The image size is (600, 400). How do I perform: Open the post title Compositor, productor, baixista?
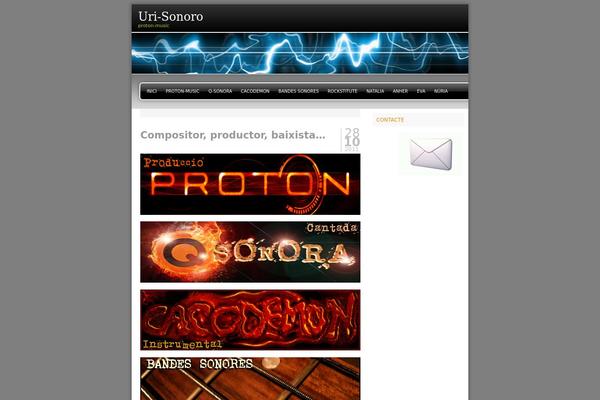coord(232,135)
